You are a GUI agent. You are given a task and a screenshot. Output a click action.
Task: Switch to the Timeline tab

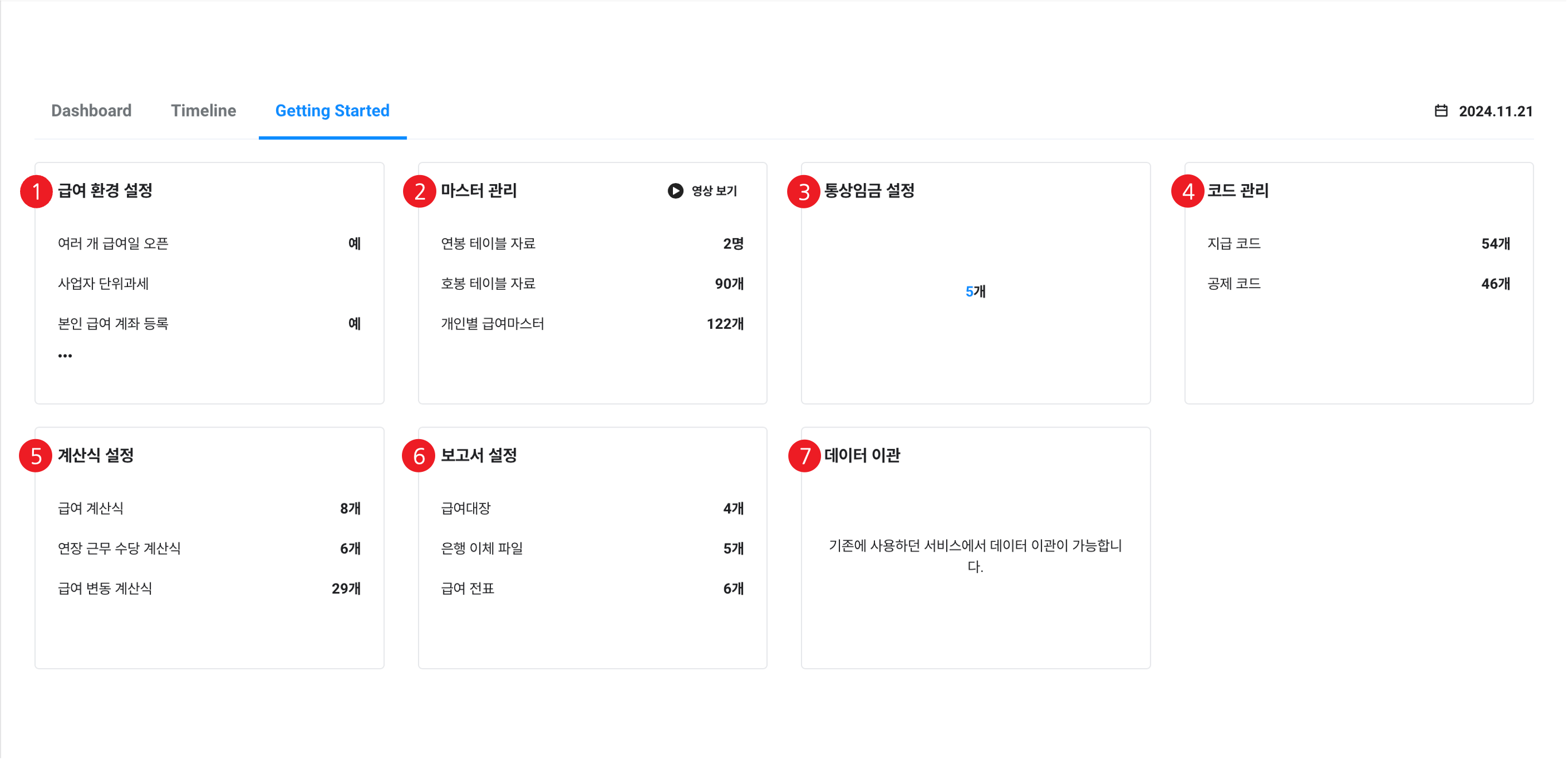pos(203,111)
